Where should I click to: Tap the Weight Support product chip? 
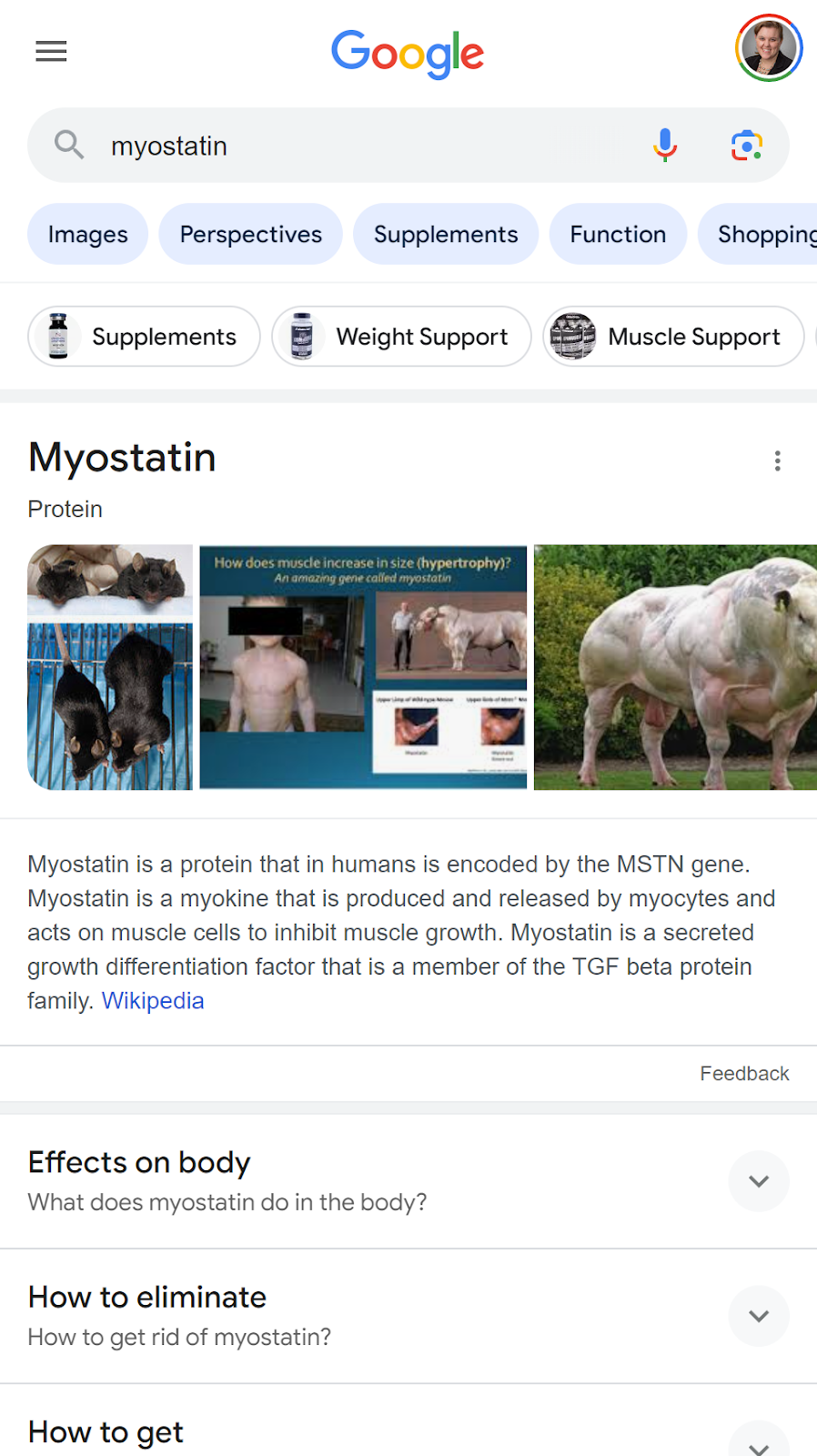(x=401, y=337)
